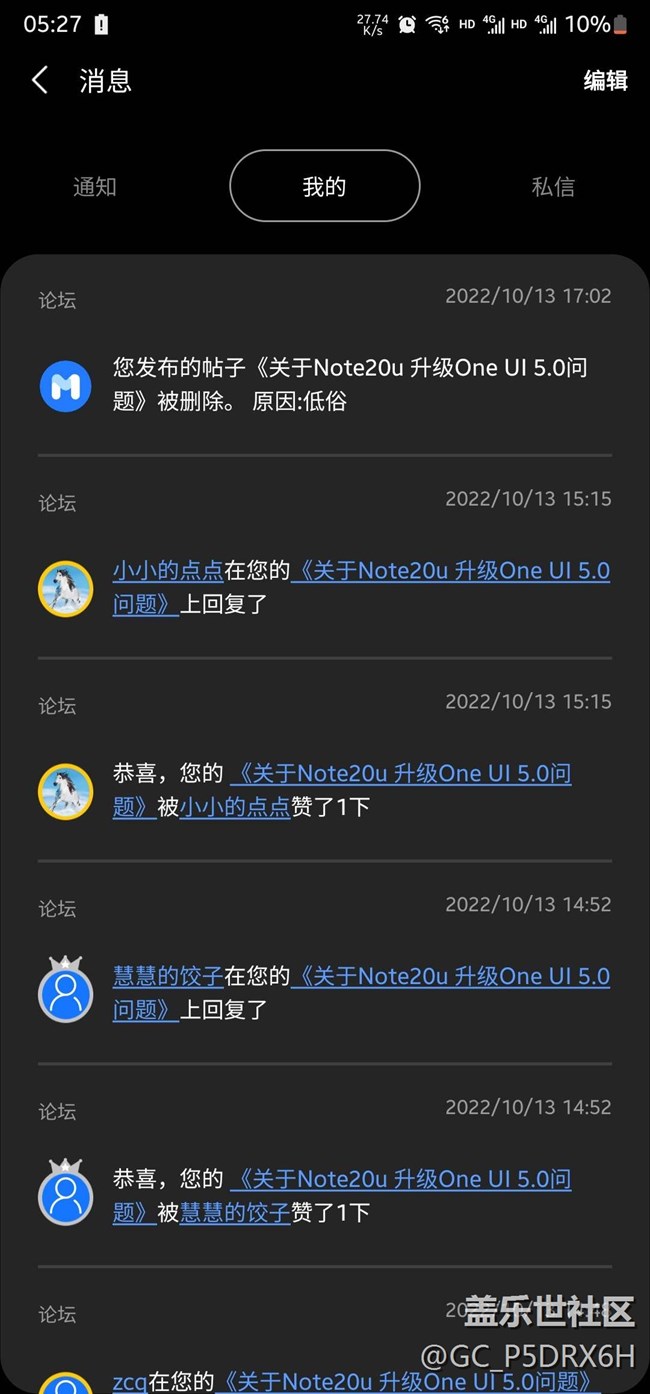Tap 慧慧的饺子 name link in 赞了1下 notification

tap(235, 1213)
